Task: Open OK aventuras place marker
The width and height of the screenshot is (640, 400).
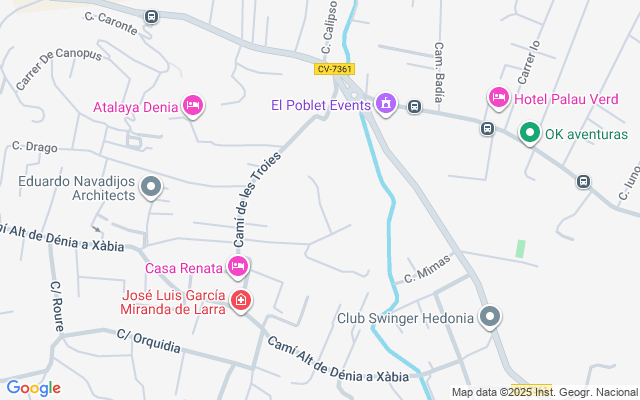Action: 529,133
